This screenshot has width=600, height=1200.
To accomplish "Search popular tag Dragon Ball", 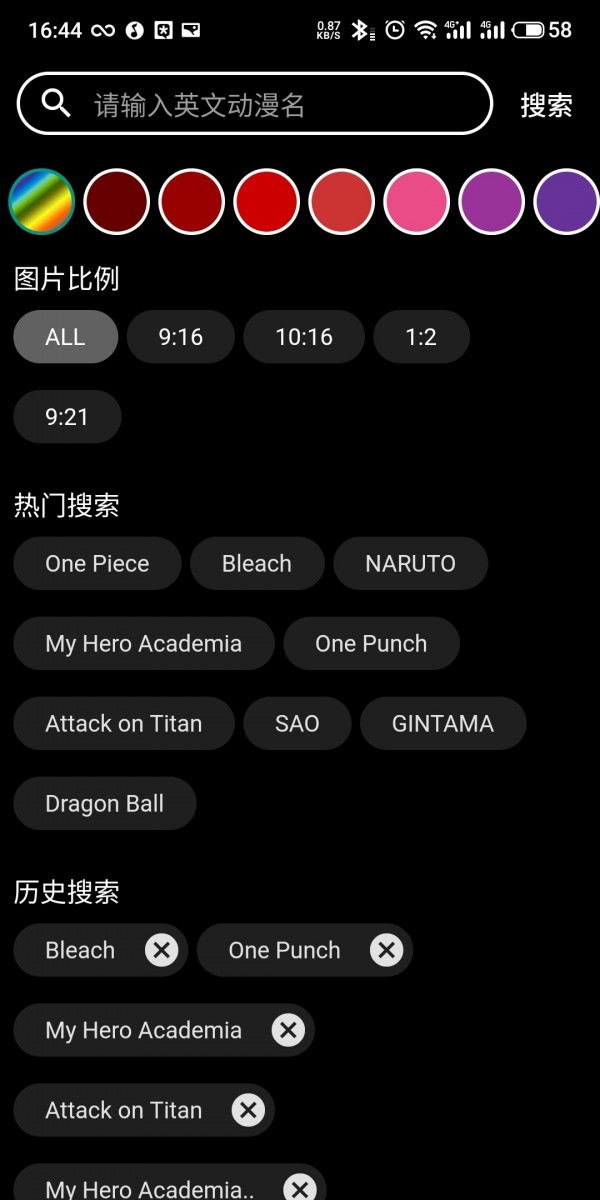I will click(104, 804).
